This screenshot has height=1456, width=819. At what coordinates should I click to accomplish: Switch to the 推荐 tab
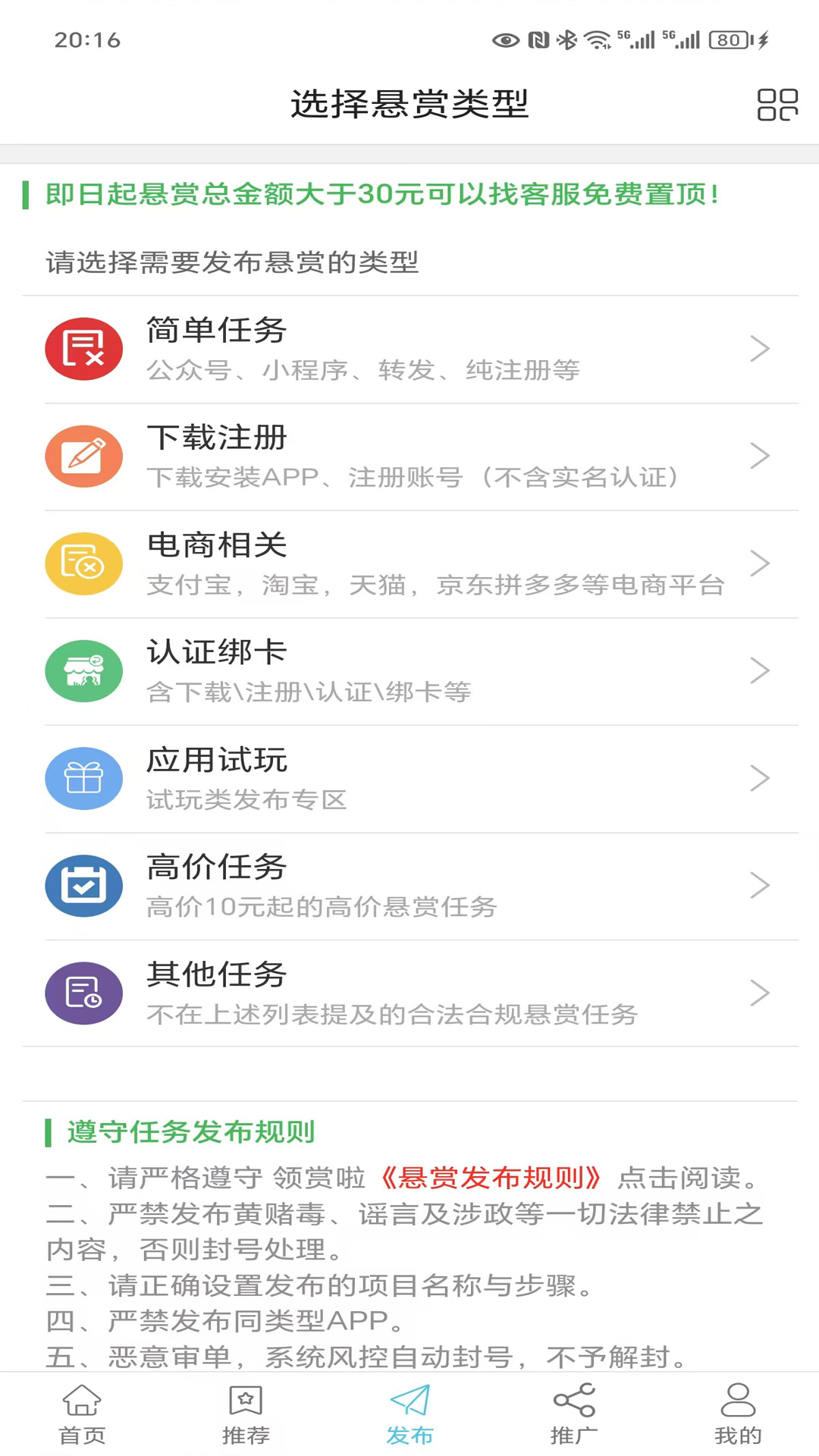pos(246,1414)
